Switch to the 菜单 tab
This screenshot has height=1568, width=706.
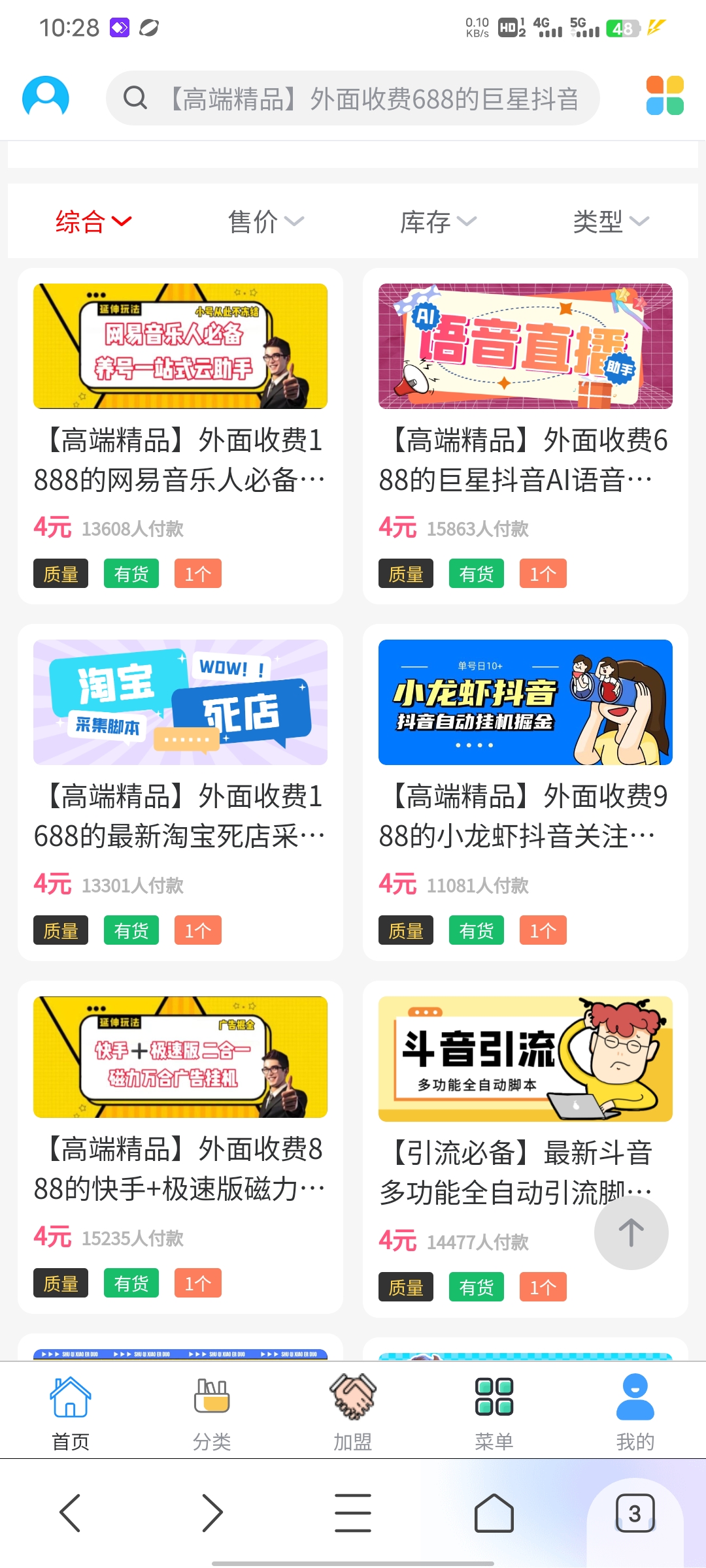tap(494, 1413)
